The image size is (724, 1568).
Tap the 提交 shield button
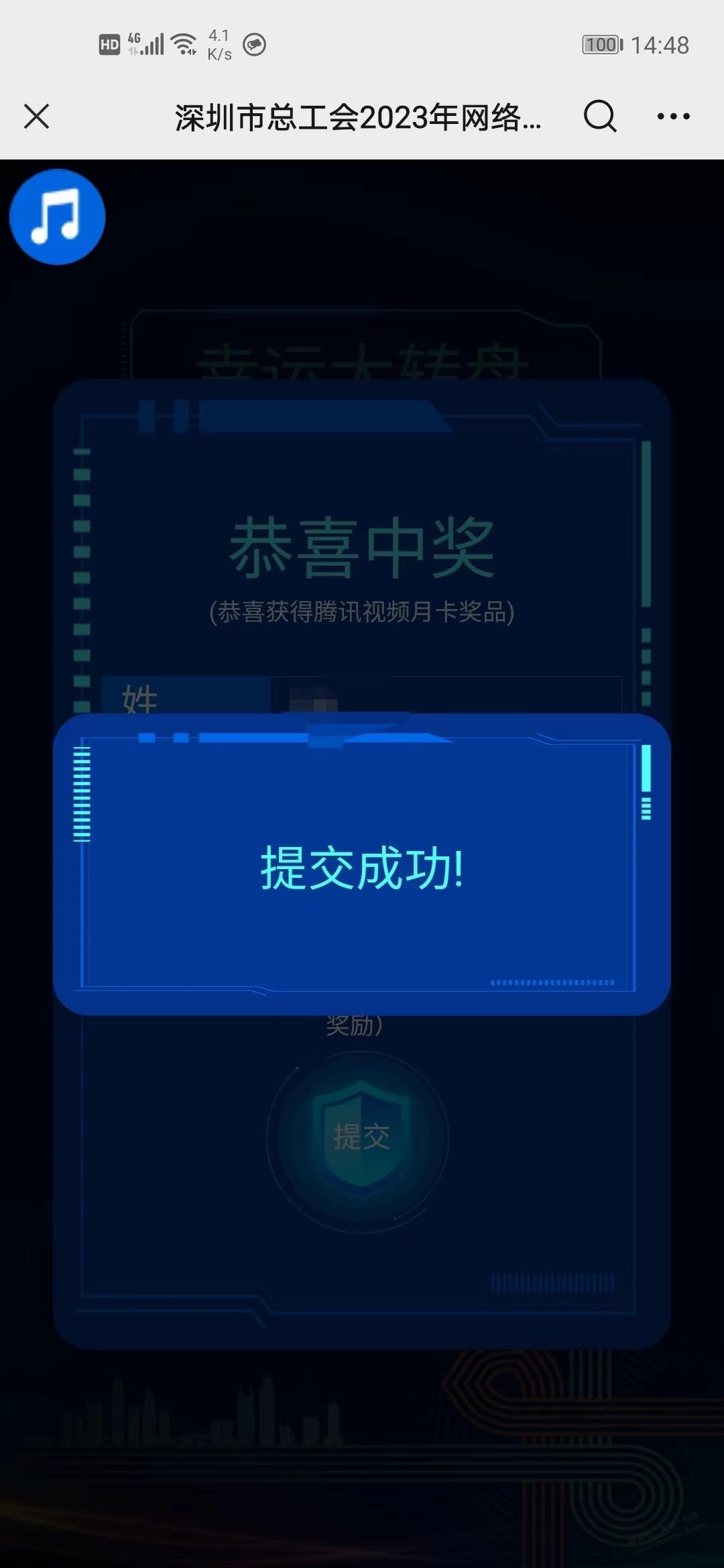[361, 1137]
